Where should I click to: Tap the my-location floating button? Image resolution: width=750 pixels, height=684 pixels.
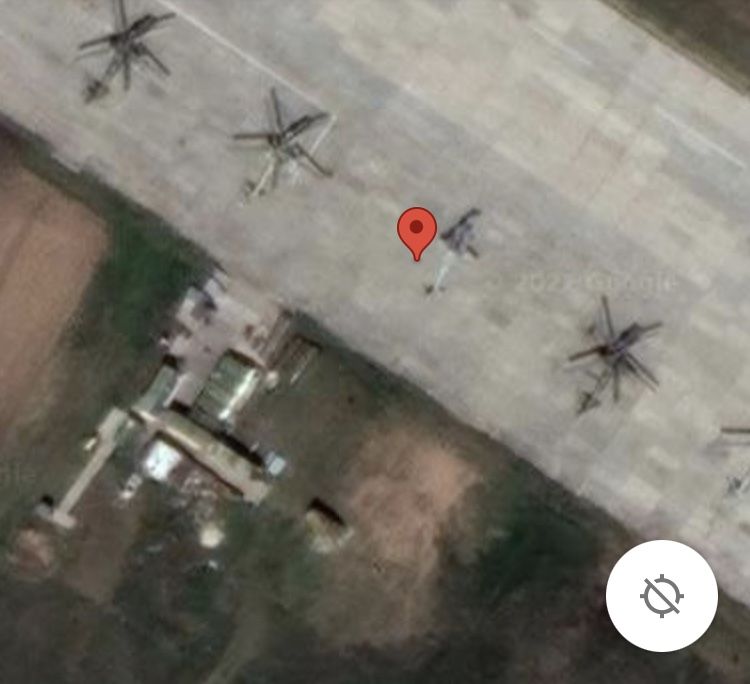click(x=661, y=596)
